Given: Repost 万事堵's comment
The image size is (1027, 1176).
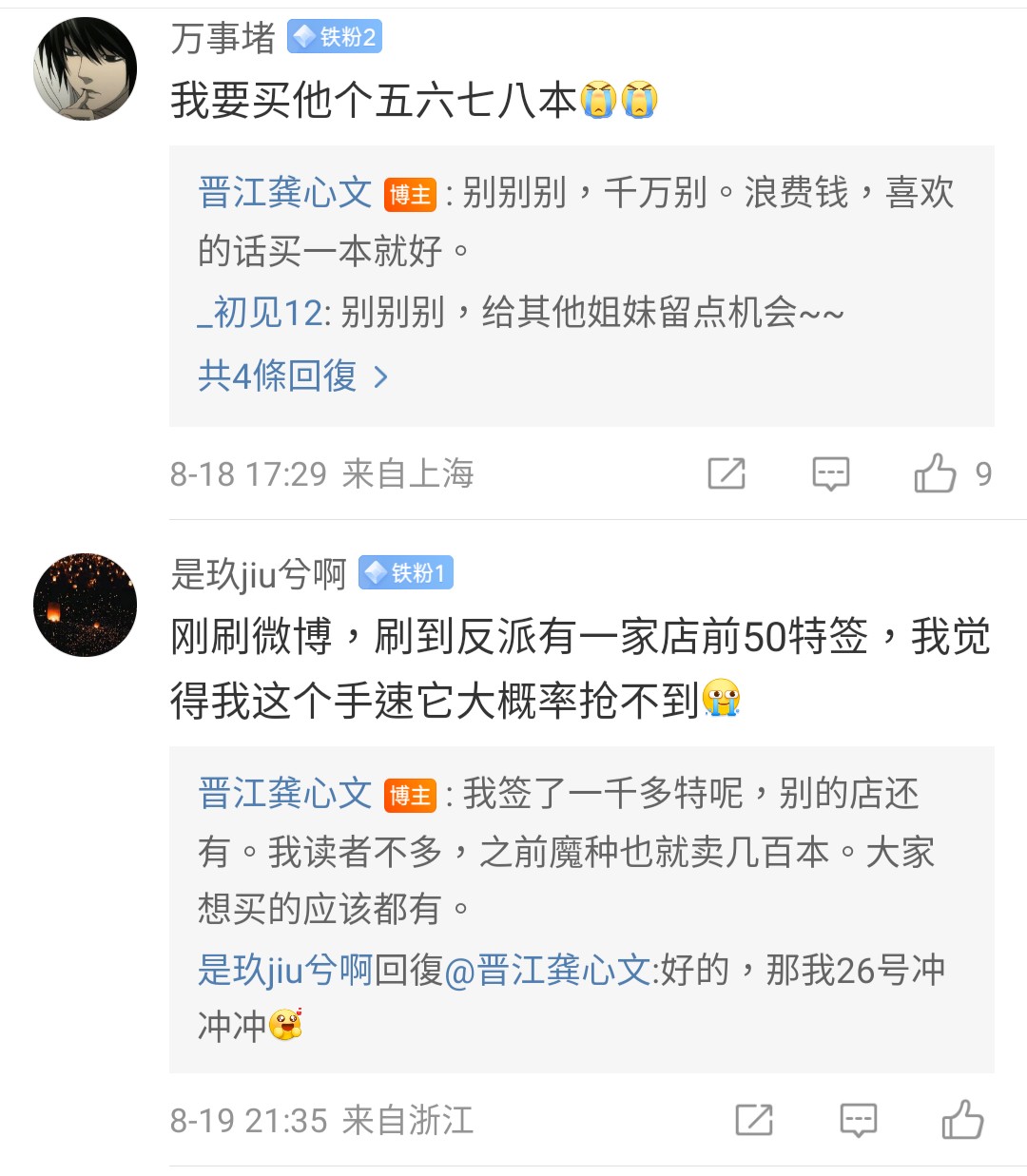Looking at the screenshot, I should [x=727, y=473].
